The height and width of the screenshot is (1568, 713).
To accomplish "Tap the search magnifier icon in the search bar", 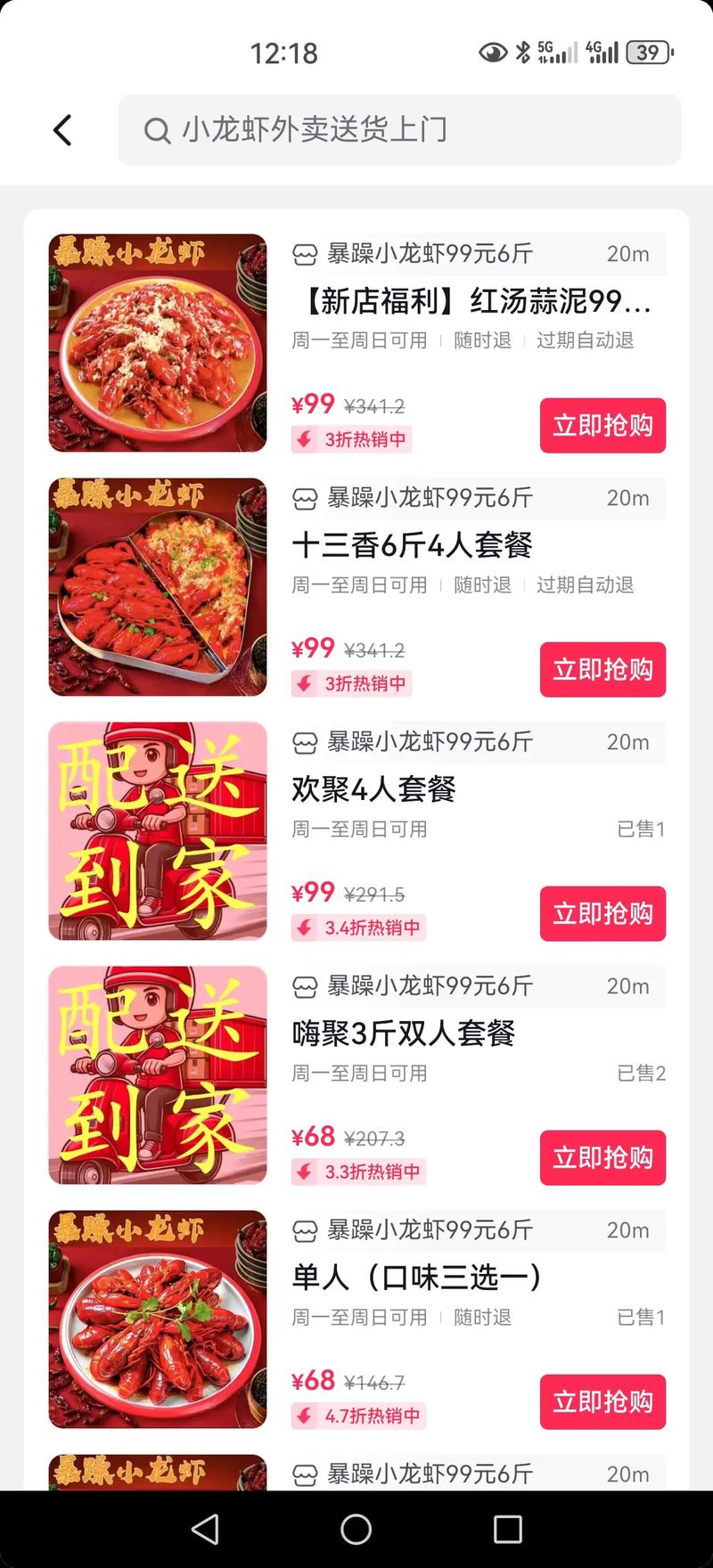I will [x=157, y=130].
